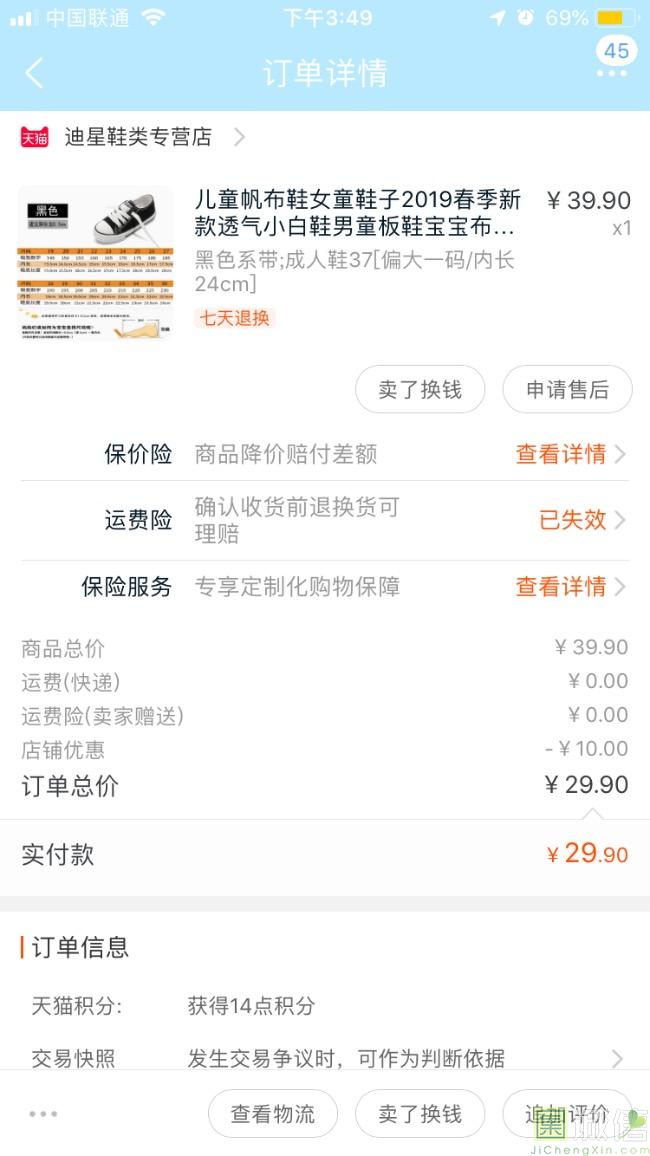Go back from order details

[35, 73]
